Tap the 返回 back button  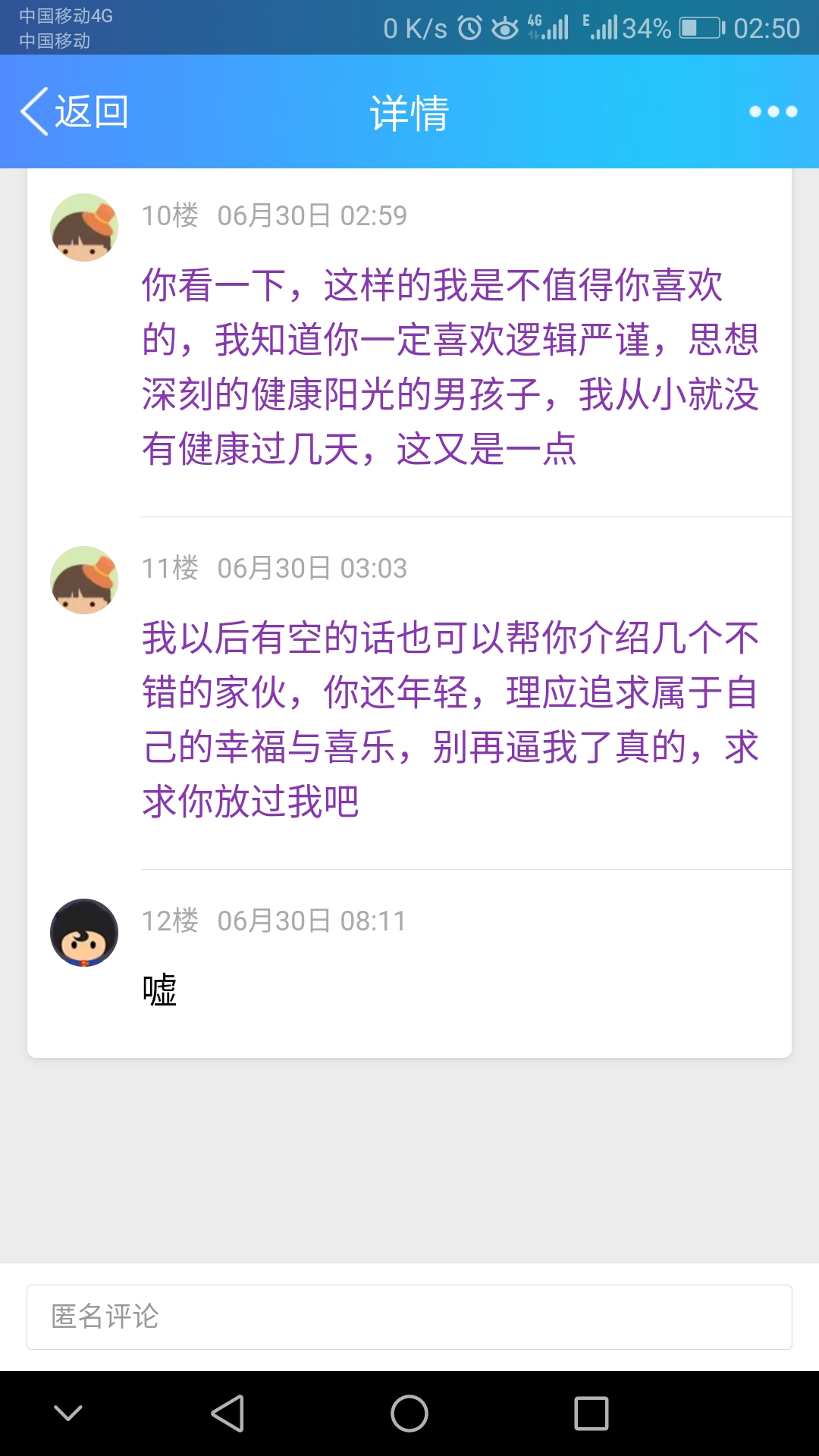(74, 111)
